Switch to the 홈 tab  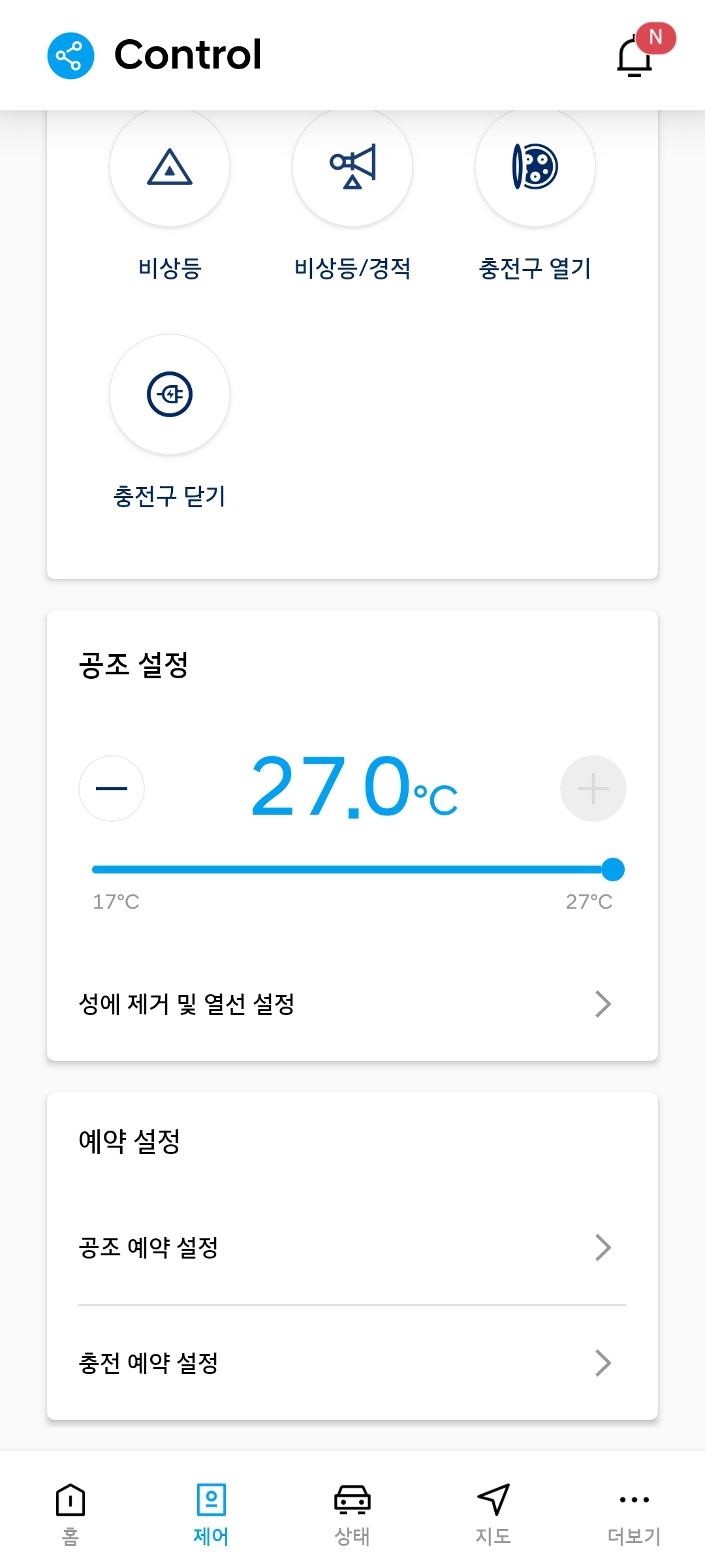click(x=70, y=1514)
